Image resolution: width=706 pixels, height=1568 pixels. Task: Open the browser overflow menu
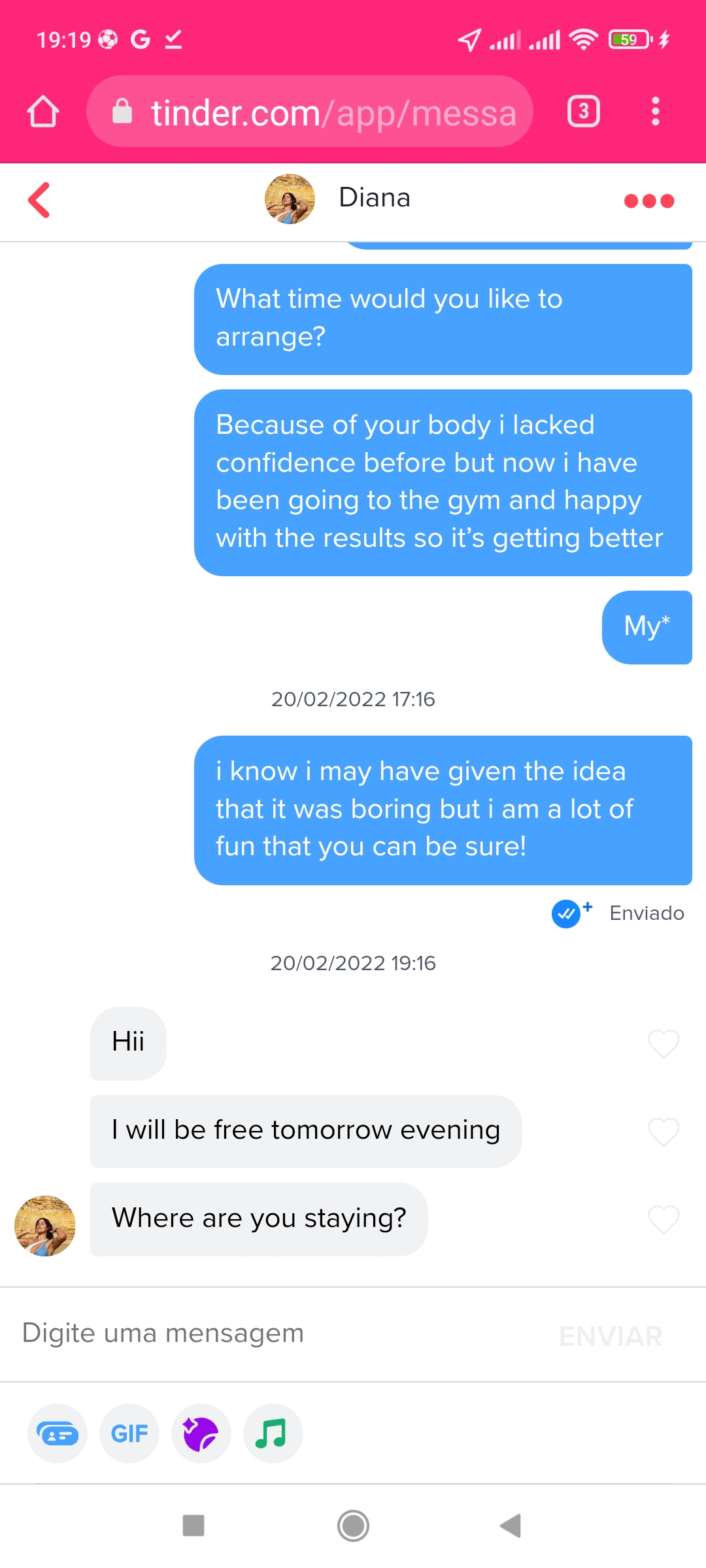click(x=655, y=111)
